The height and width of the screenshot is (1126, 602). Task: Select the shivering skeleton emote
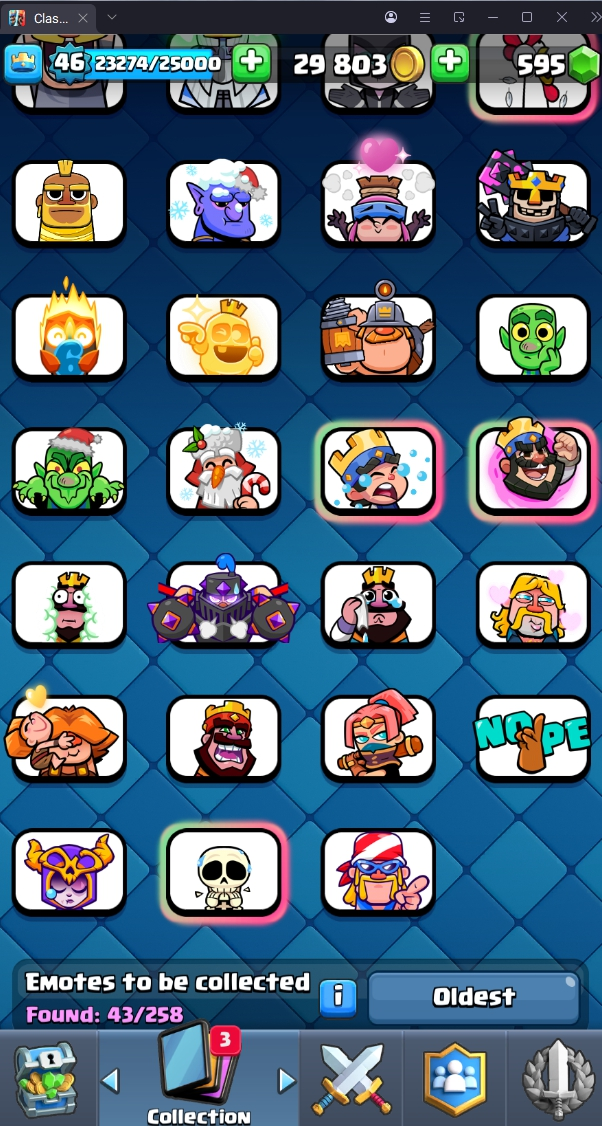click(x=223, y=872)
